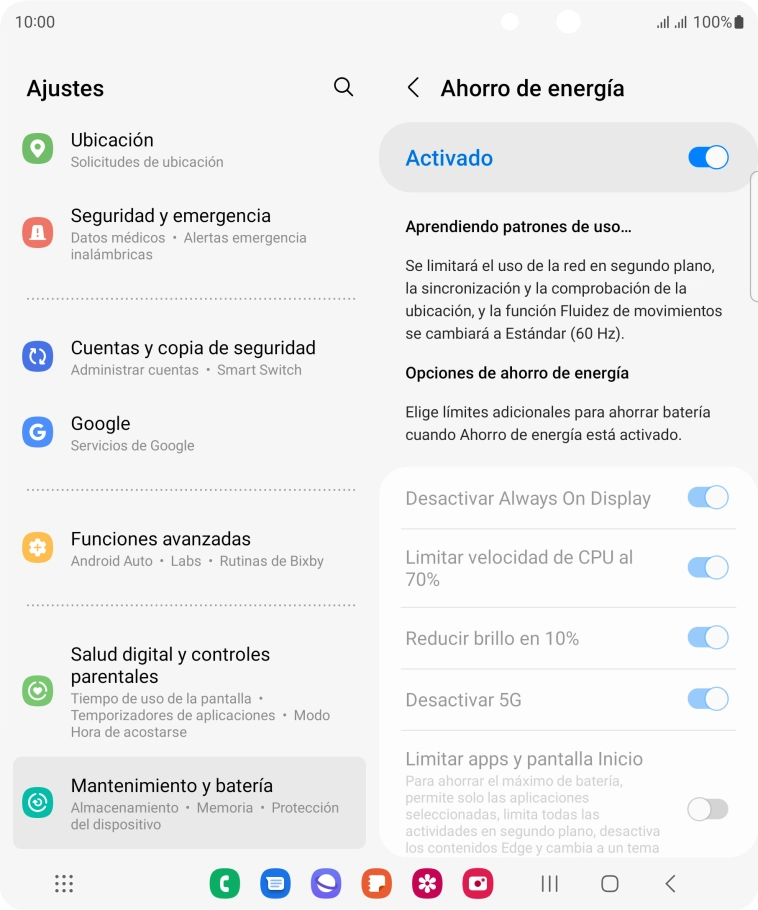
Task: Go back using the Ahorro de energía arrow
Action: pos(414,88)
